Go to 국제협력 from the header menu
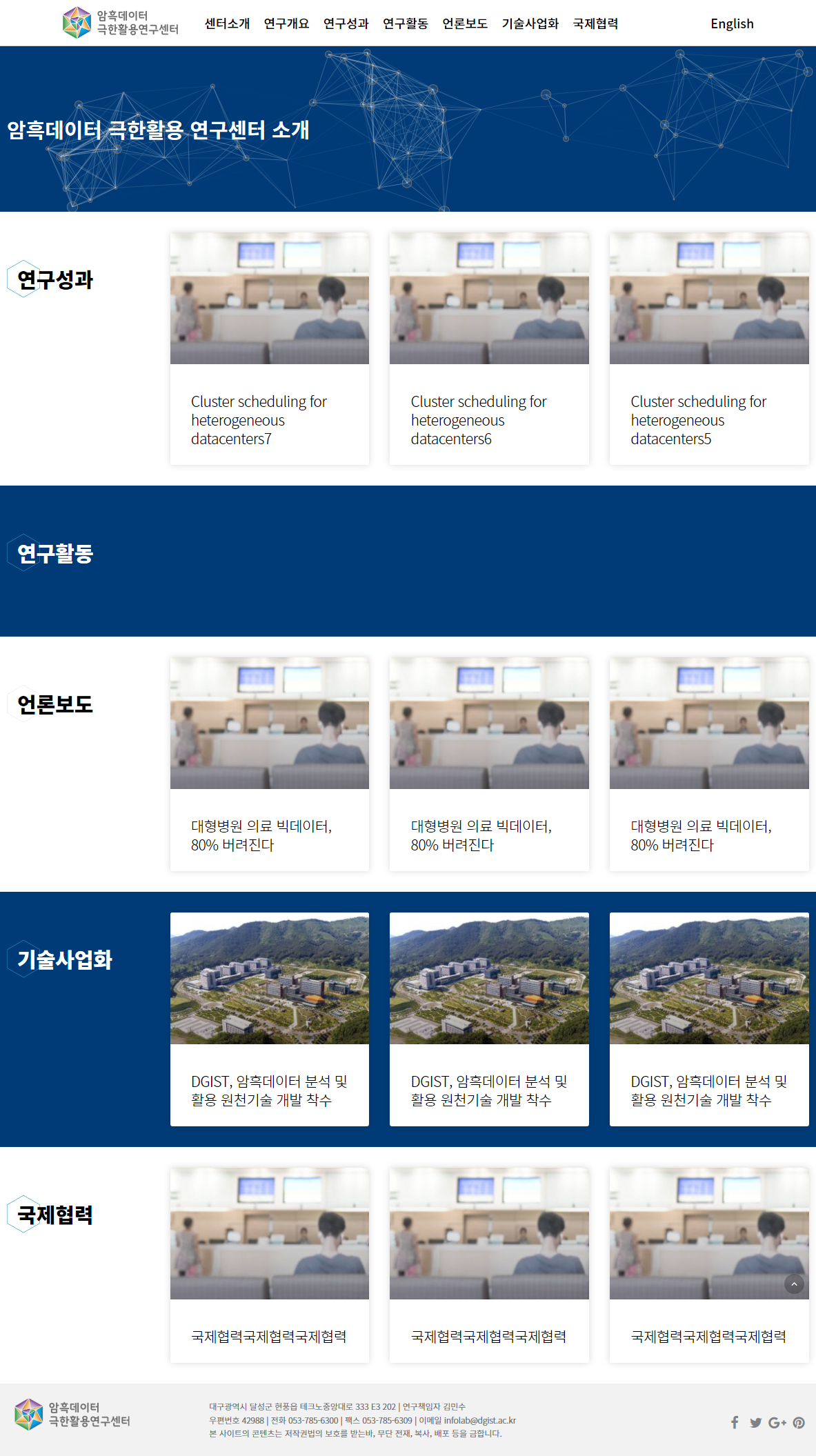Image resolution: width=816 pixels, height=1456 pixels. pos(595,23)
